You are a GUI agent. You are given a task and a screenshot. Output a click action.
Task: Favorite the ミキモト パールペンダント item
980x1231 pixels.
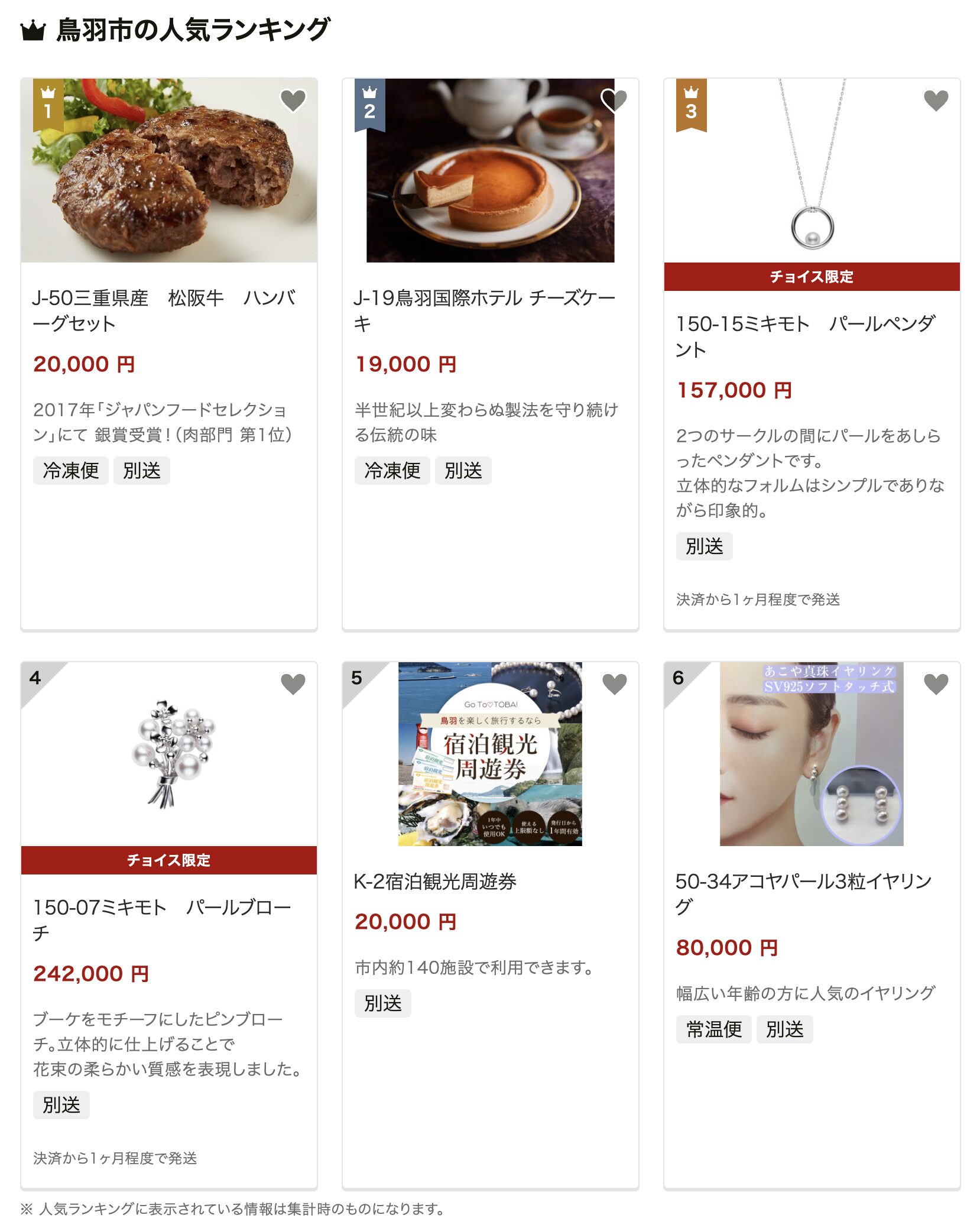pos(936,100)
